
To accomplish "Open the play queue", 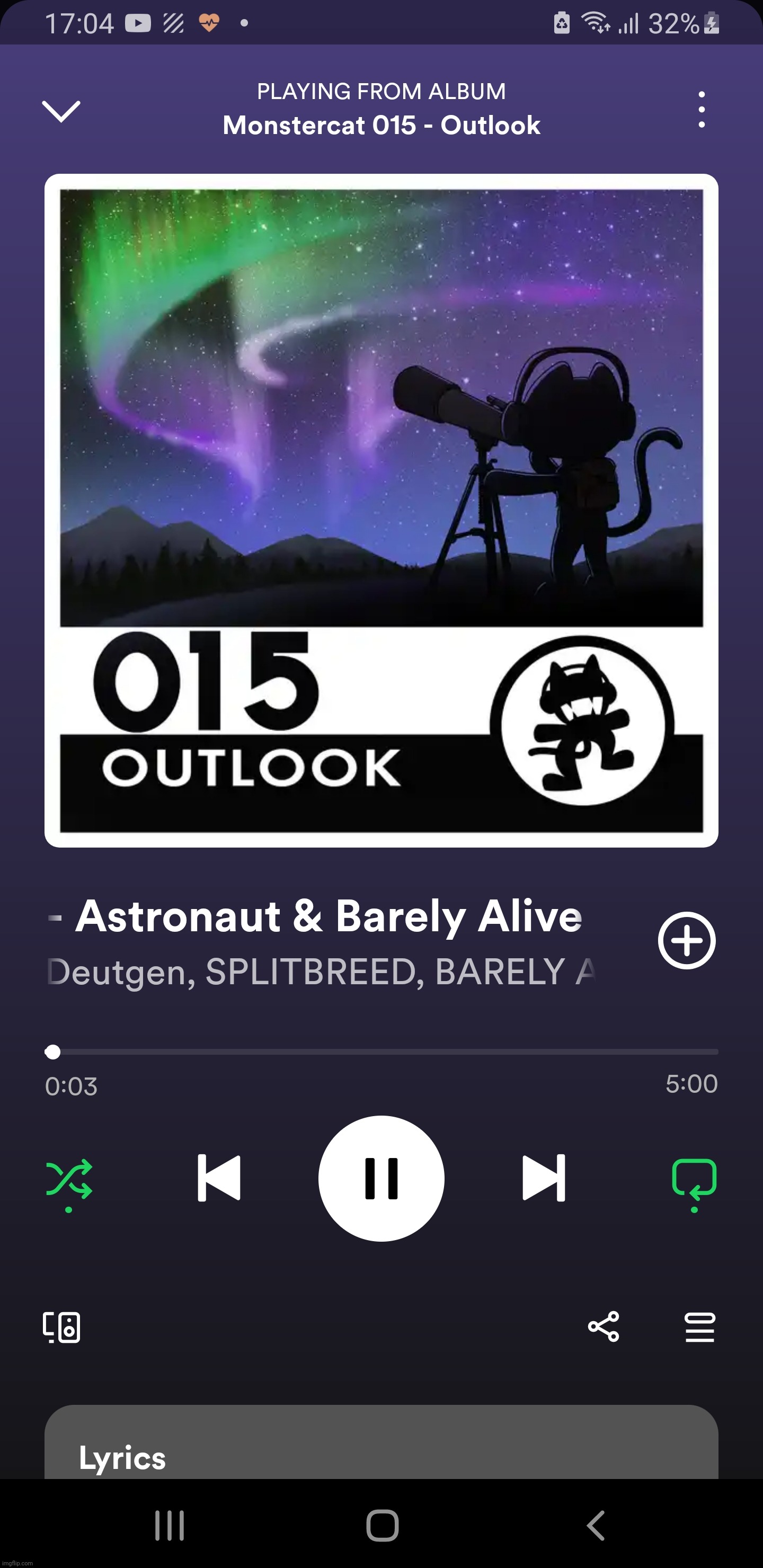I will pos(699,1327).
